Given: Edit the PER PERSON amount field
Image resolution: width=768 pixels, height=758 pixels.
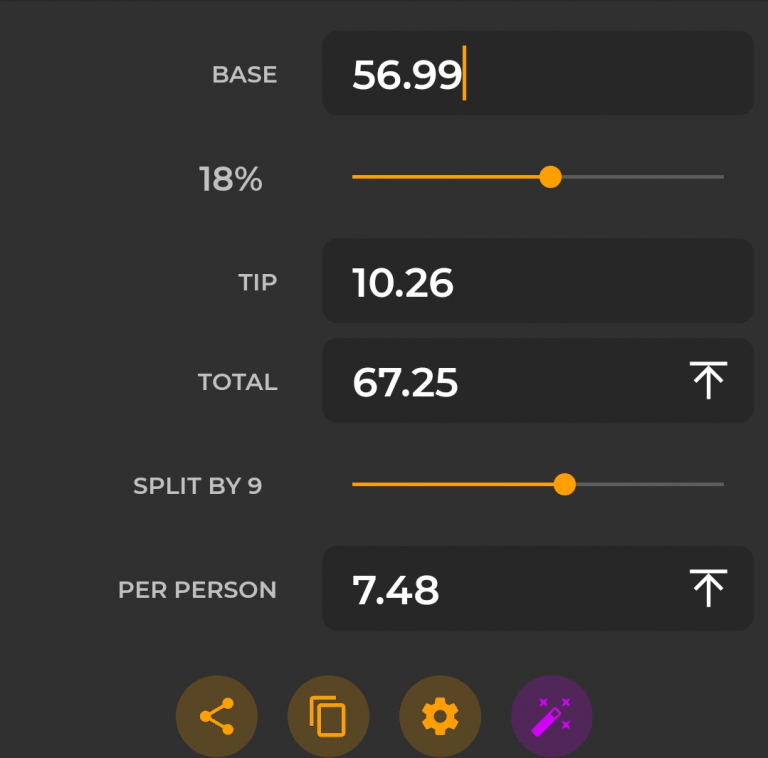Looking at the screenshot, I should 500,589.
